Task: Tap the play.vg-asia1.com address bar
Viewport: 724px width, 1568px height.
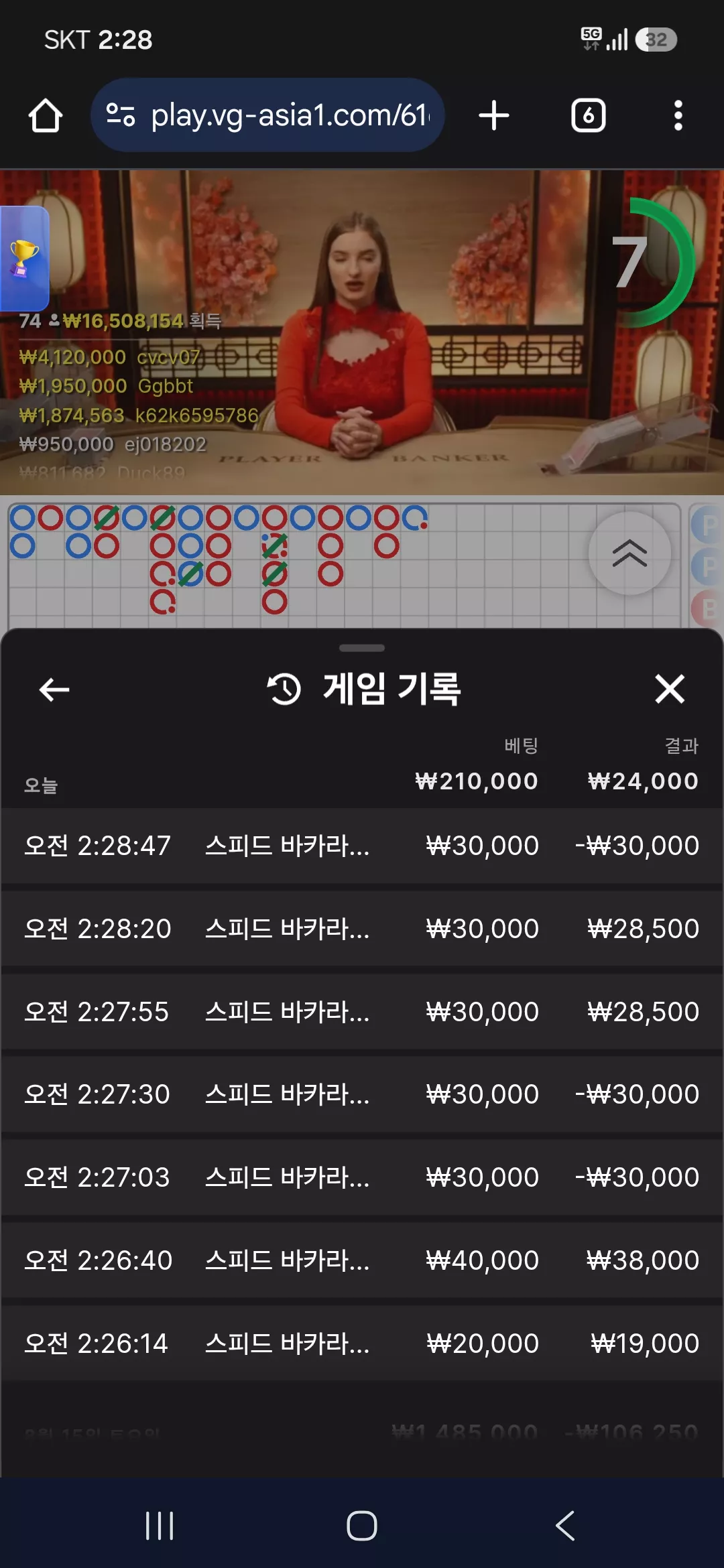Action: pos(267,115)
